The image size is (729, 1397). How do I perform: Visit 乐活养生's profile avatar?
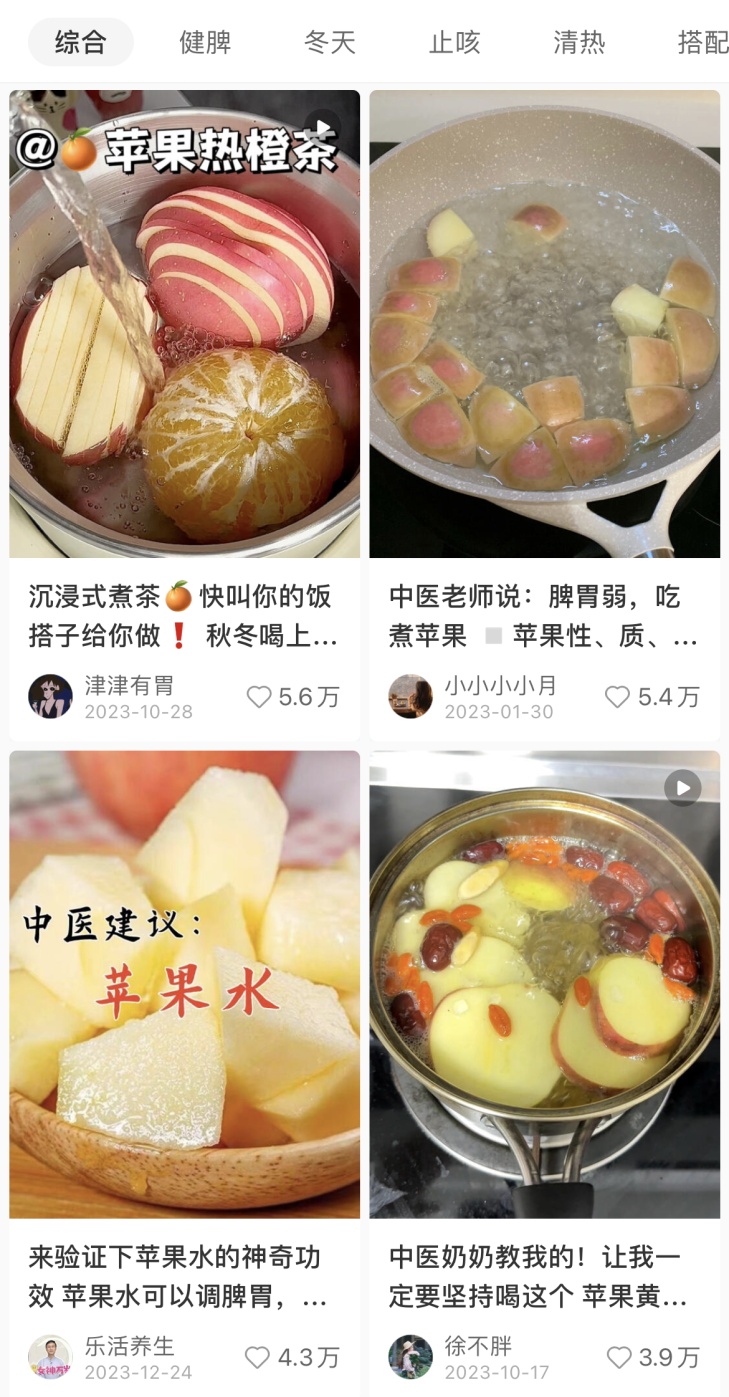(50, 1357)
